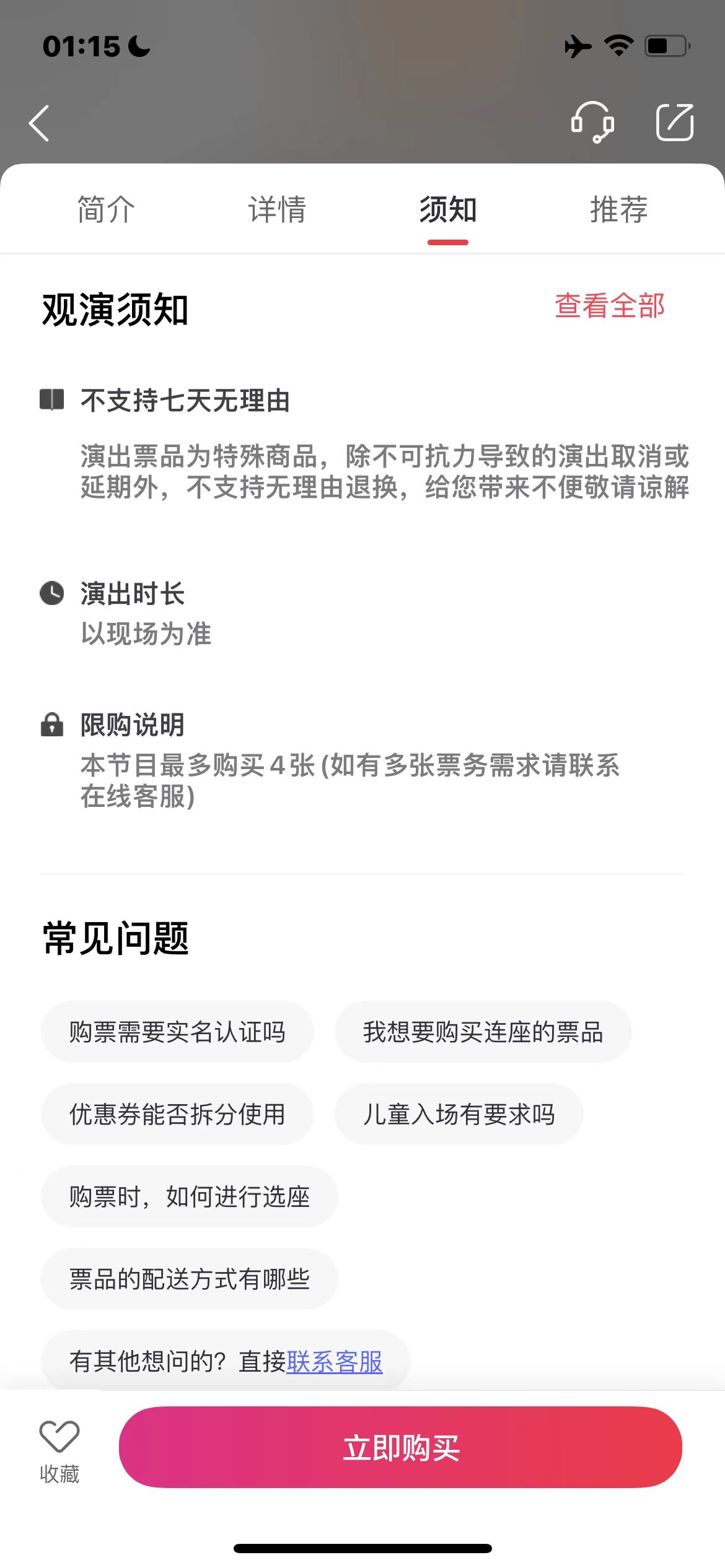725x1568 pixels.
Task: Open customer service headset icon
Action: (x=592, y=122)
